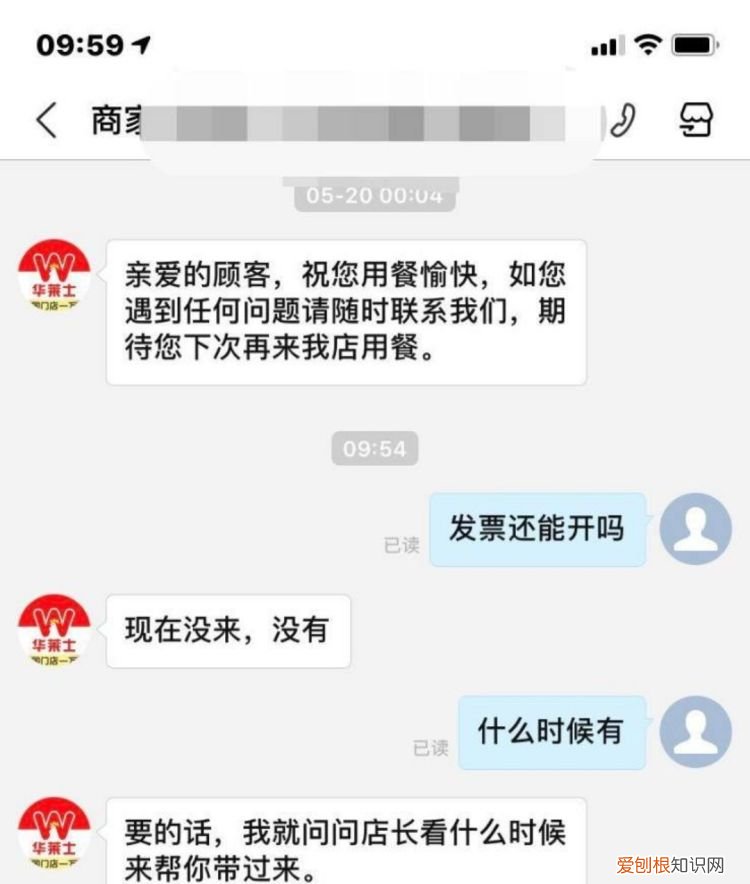The width and height of the screenshot is (750, 884).
Task: Select the message bubble 发票还能开吗
Action: [537, 528]
